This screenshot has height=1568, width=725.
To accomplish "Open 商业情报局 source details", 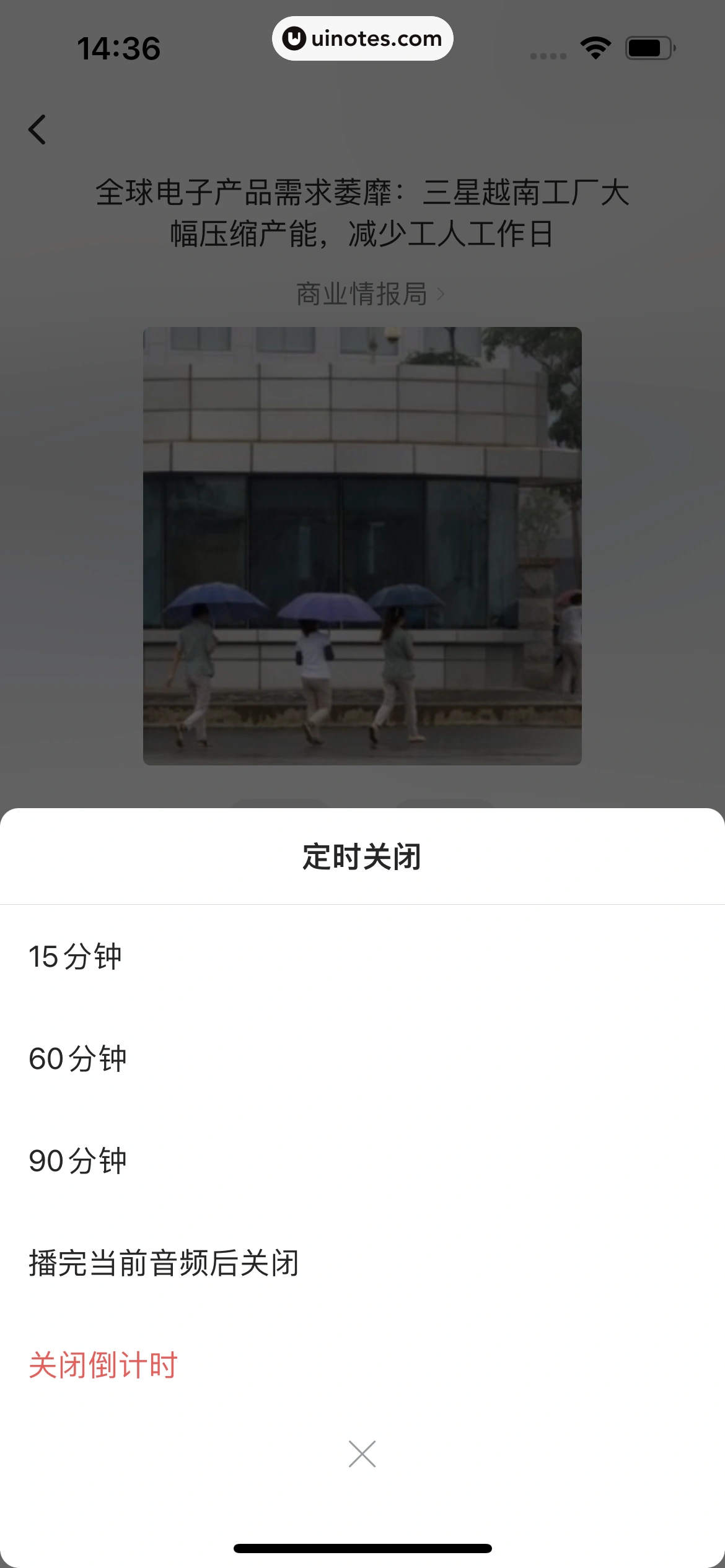I will click(362, 295).
